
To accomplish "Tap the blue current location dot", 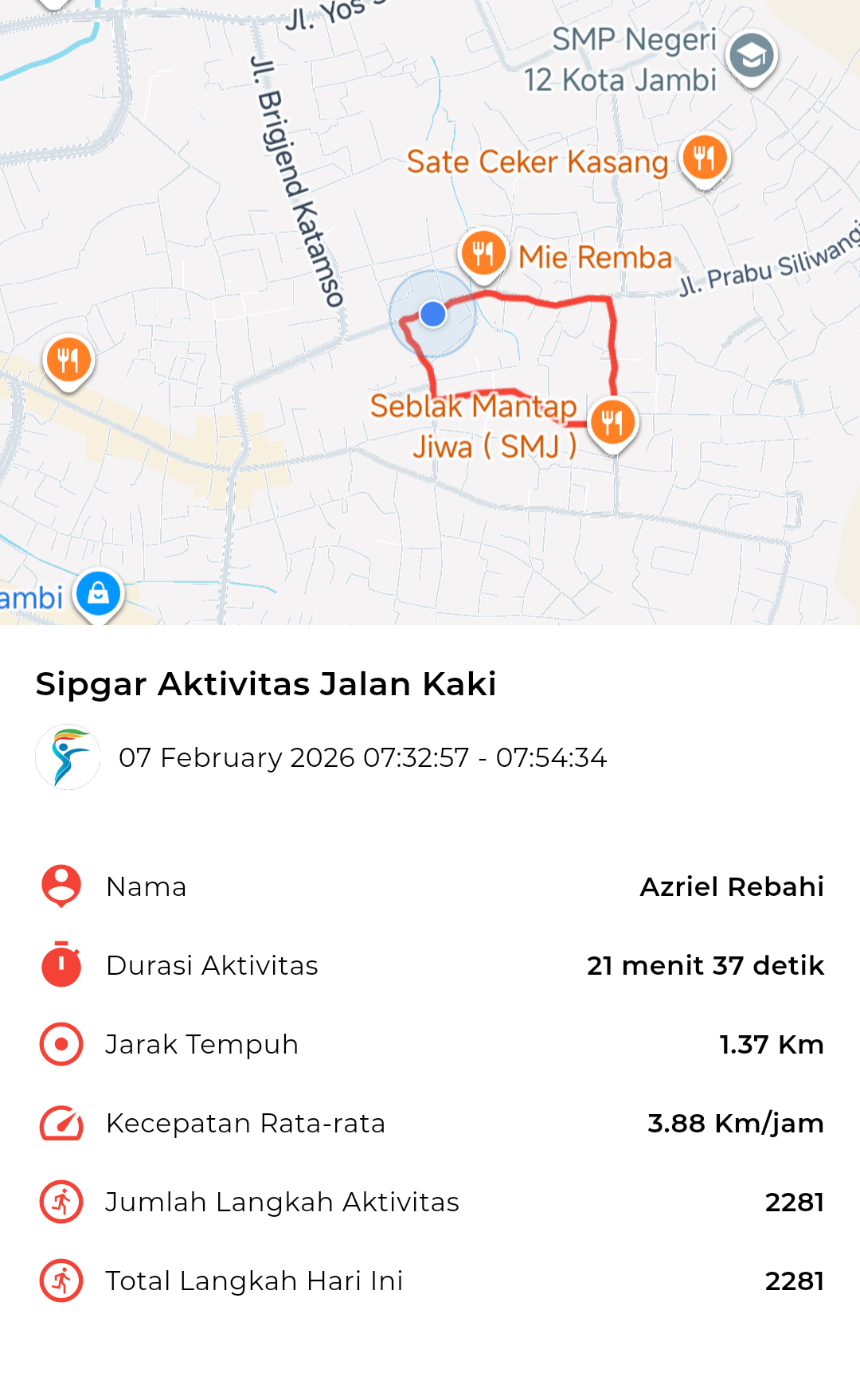I will click(x=432, y=314).
